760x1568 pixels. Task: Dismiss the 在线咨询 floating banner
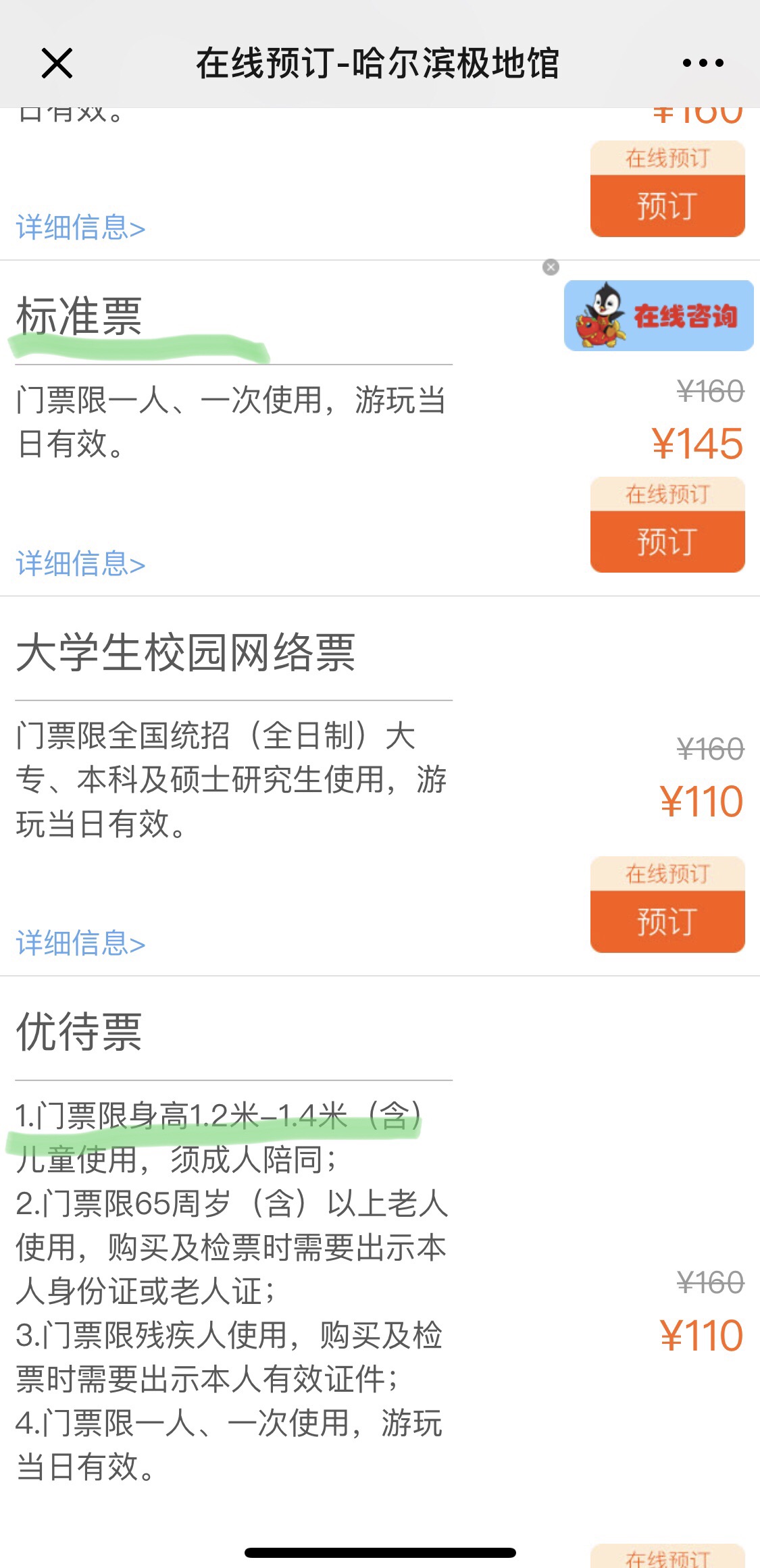(551, 267)
